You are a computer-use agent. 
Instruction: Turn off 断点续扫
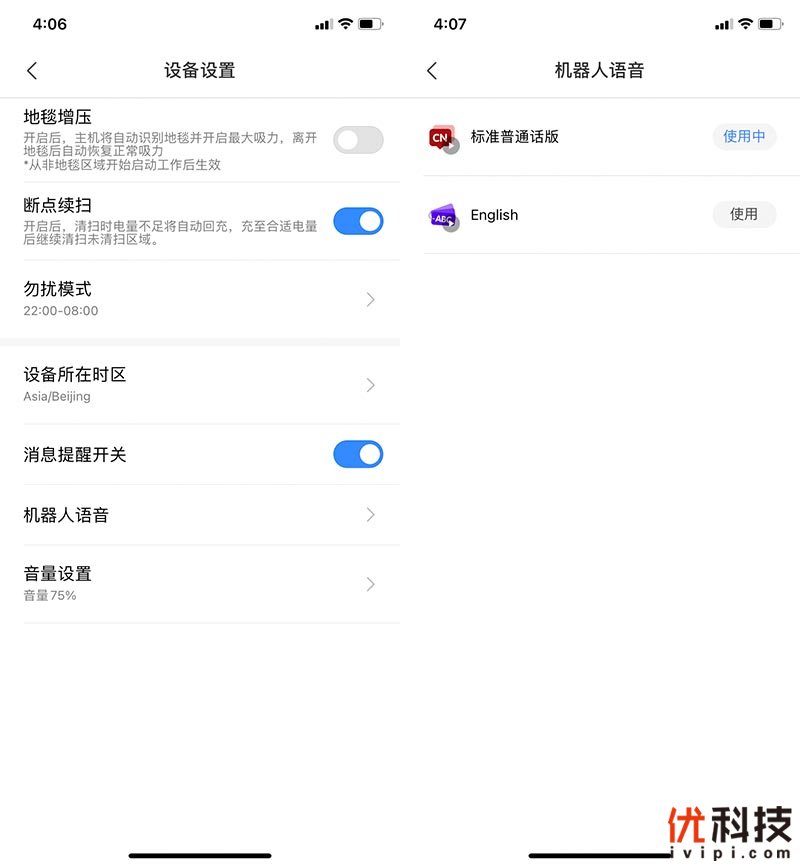coord(358,221)
